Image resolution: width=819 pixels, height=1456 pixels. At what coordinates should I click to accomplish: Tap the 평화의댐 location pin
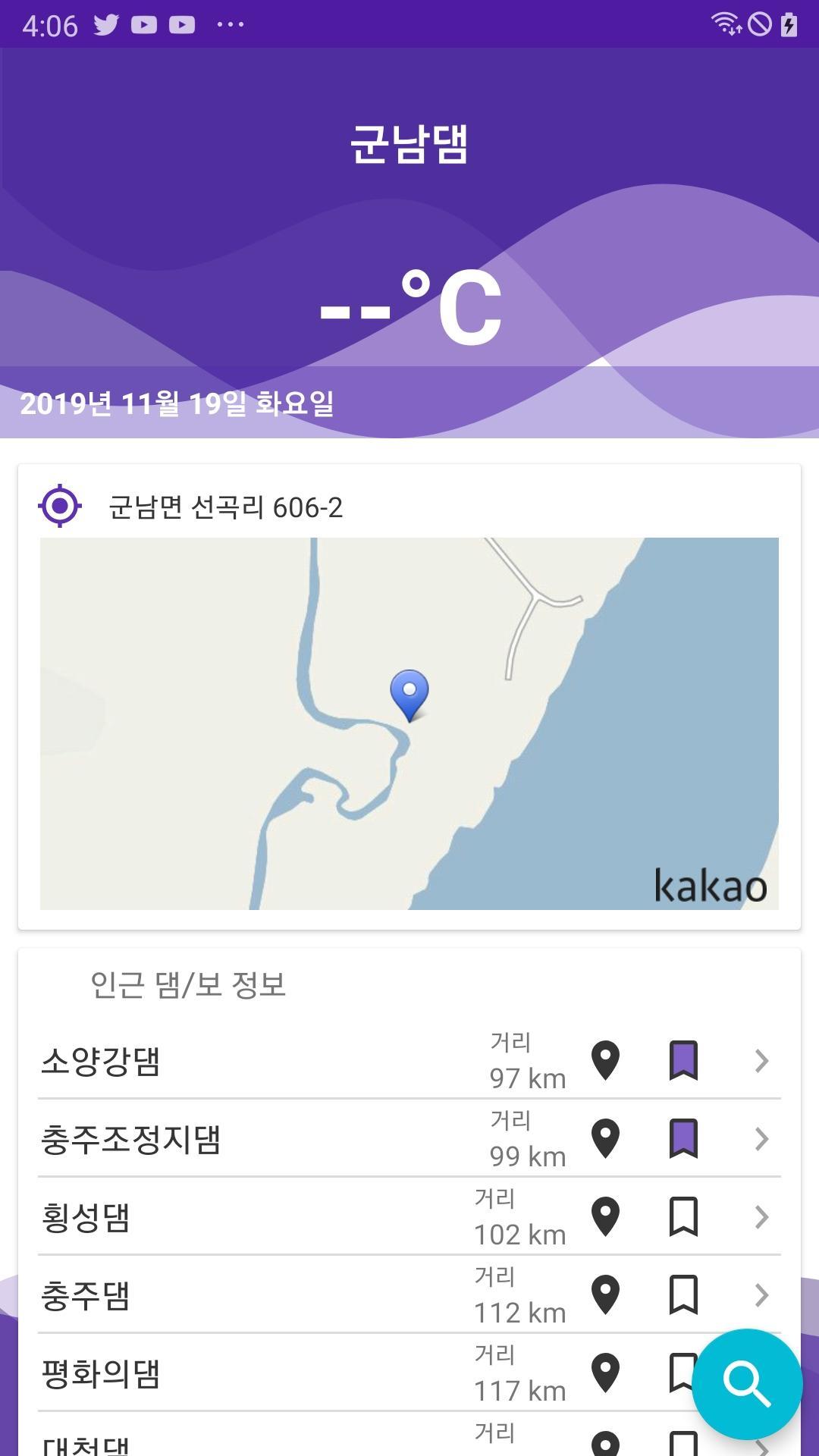pos(605,1373)
